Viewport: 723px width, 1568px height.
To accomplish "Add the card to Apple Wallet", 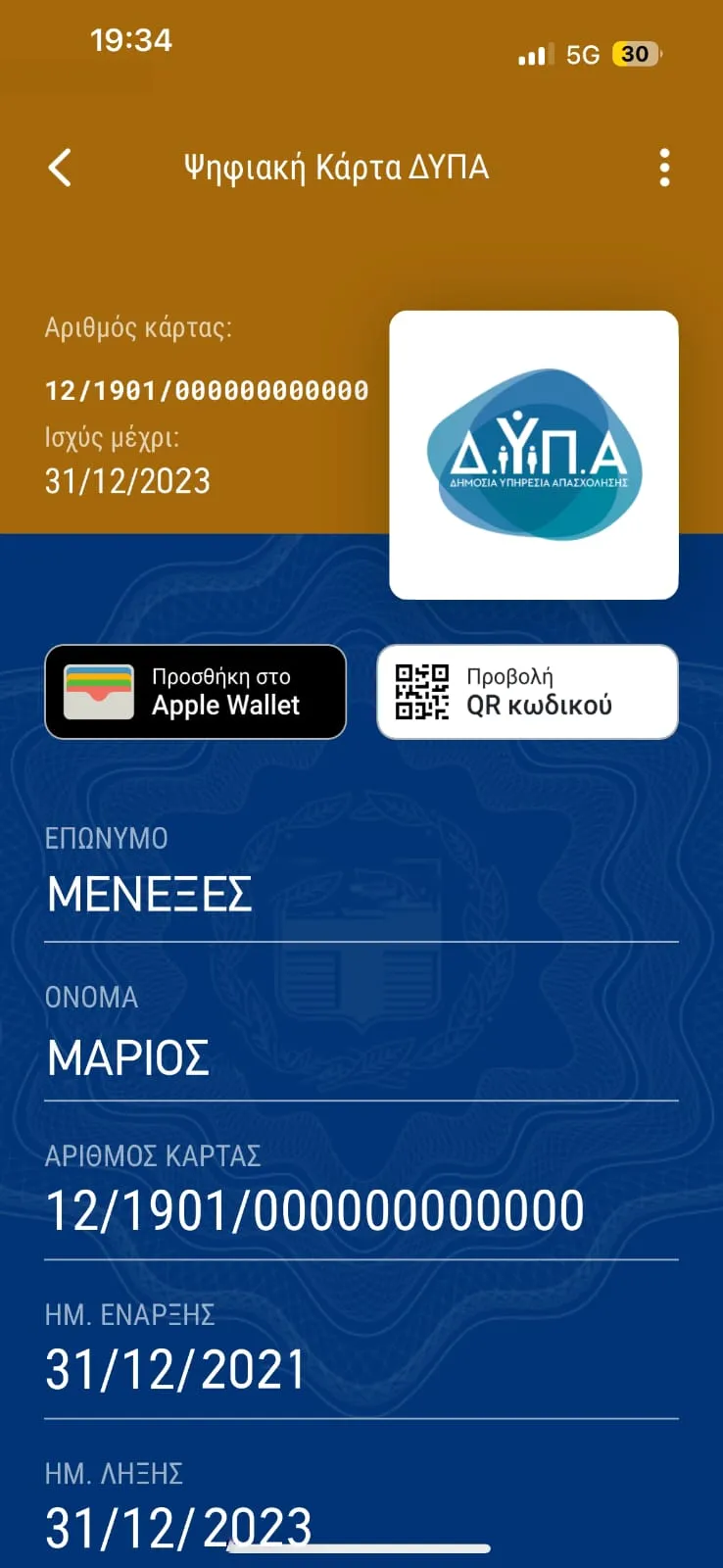I will pyautogui.click(x=196, y=692).
